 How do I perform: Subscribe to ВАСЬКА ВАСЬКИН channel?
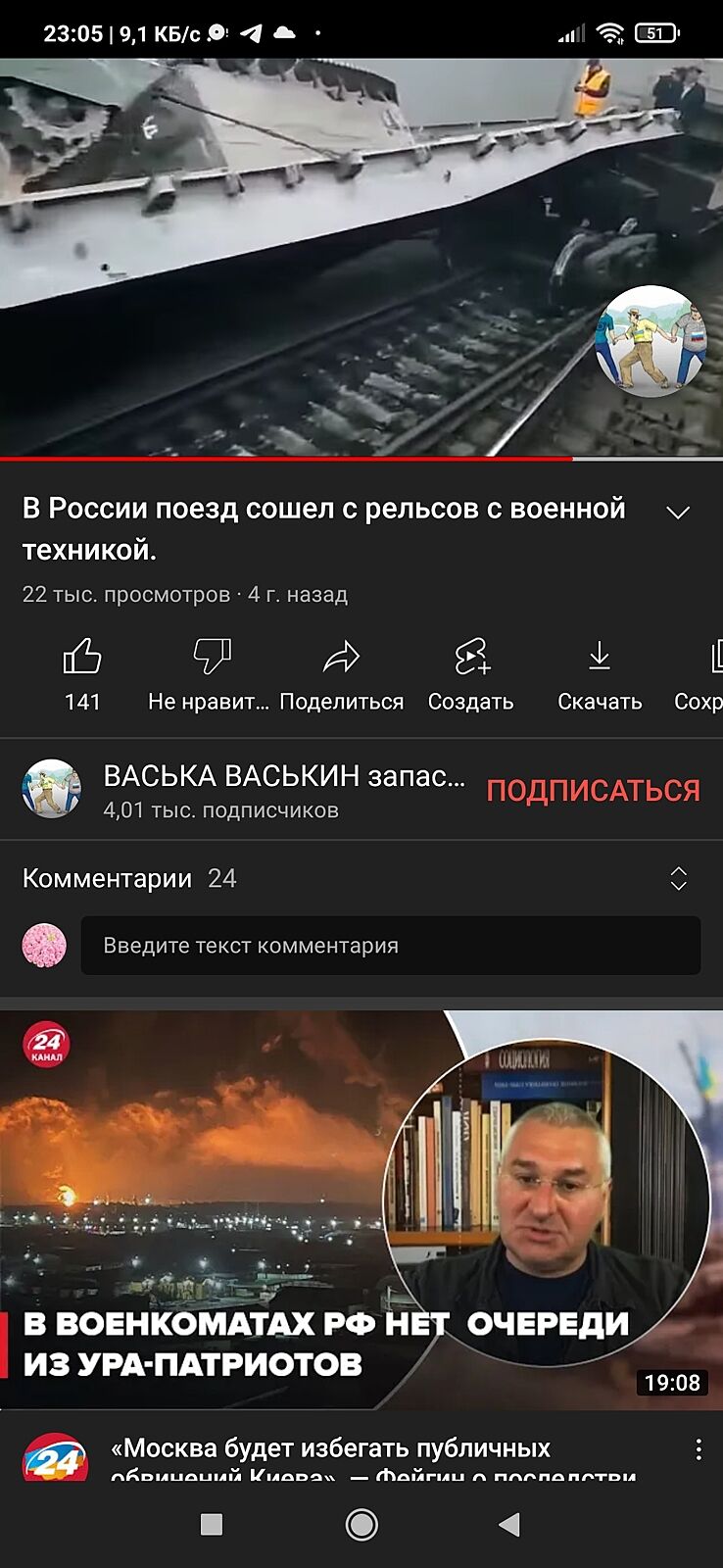[x=593, y=791]
